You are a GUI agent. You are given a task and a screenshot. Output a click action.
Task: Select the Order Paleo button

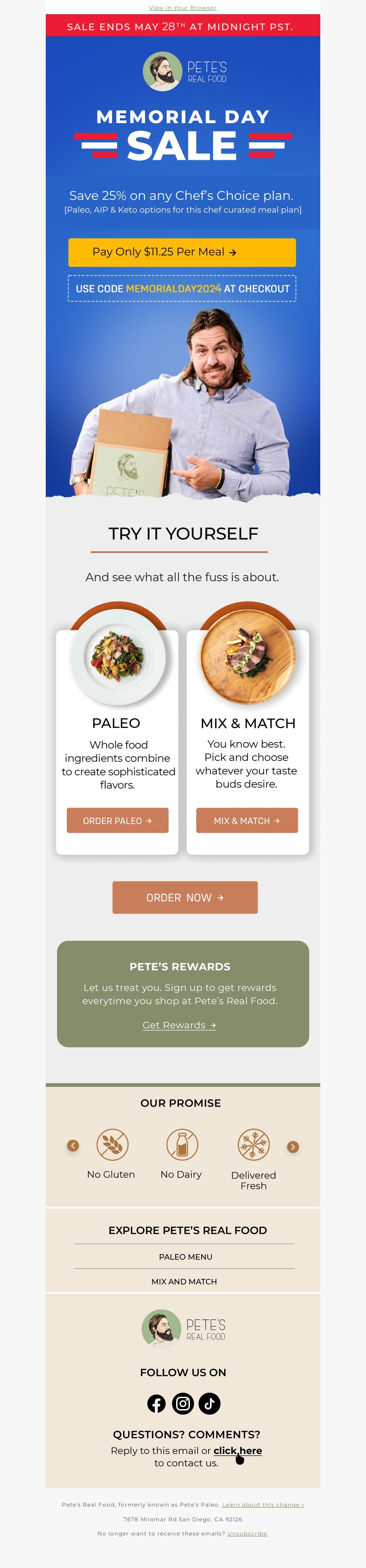[x=117, y=820]
